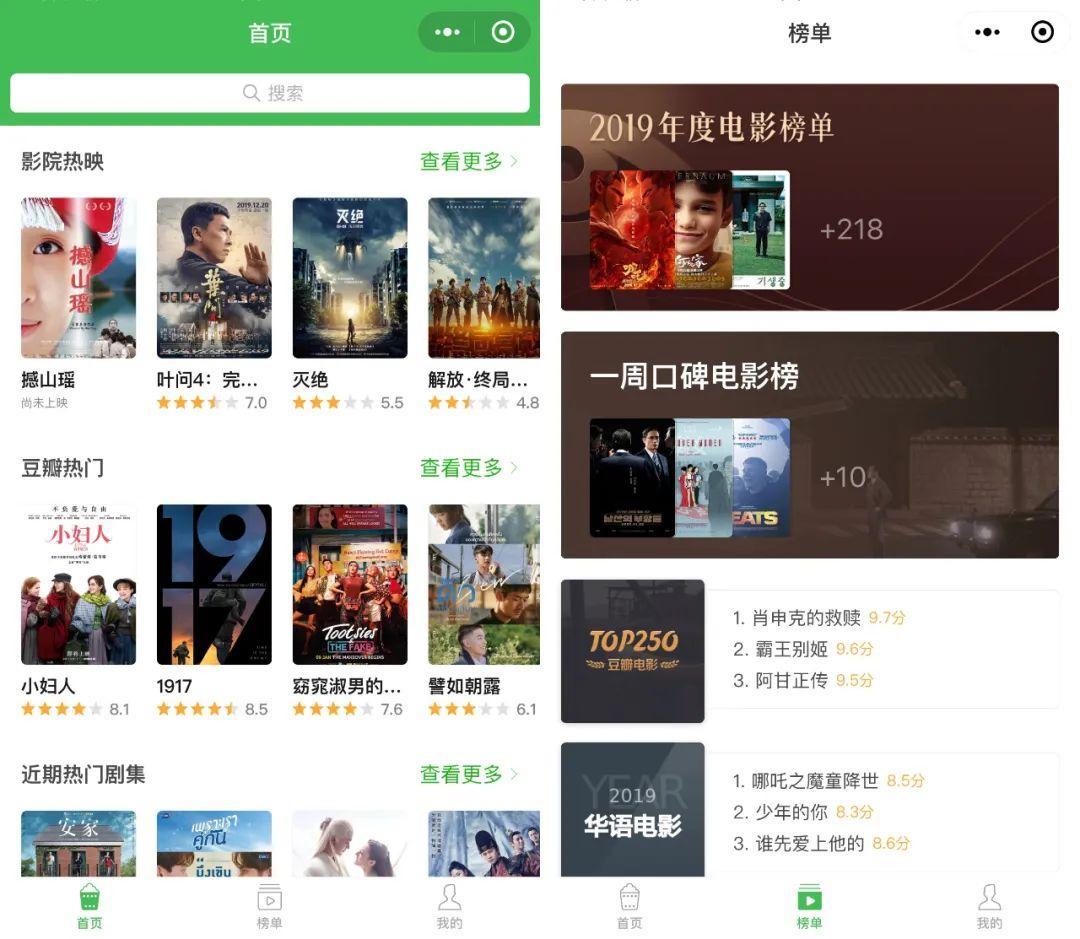Open the movie 撼山瑶
This screenshot has height=939, width=1080.
pos(78,278)
